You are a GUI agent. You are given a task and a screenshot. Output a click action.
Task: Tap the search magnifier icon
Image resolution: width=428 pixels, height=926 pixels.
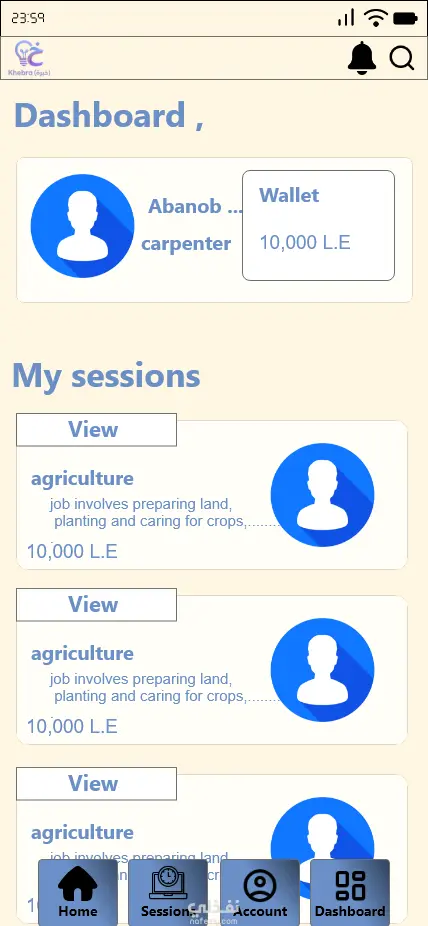pos(401,58)
